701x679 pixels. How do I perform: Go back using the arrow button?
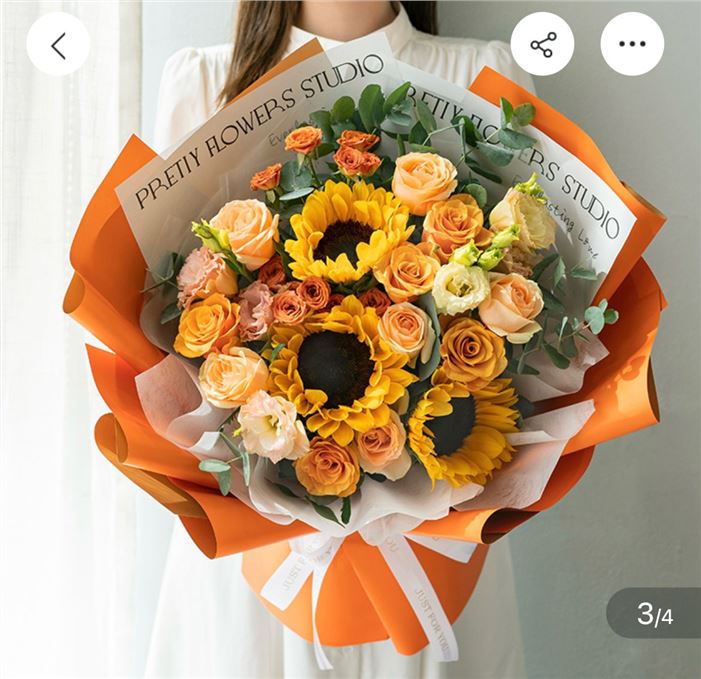pyautogui.click(x=58, y=44)
